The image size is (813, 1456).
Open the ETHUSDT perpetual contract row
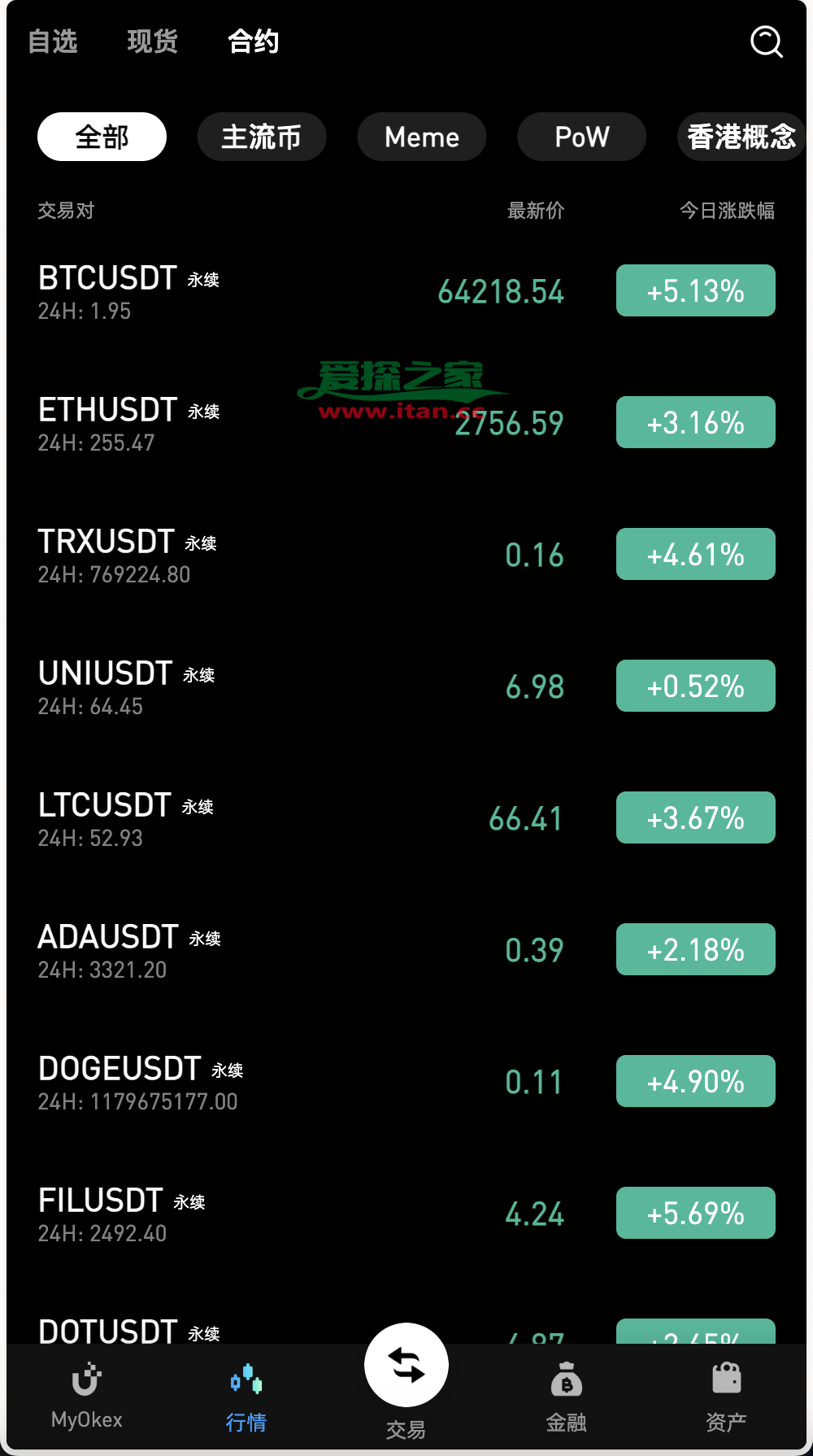coord(244,423)
